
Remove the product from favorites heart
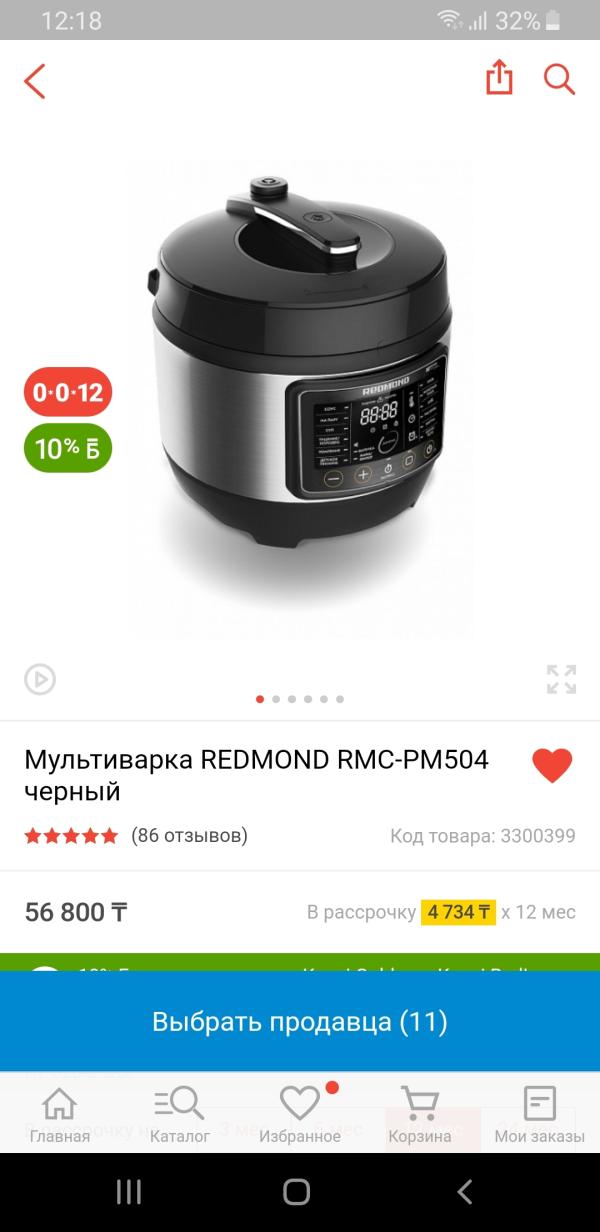551,766
